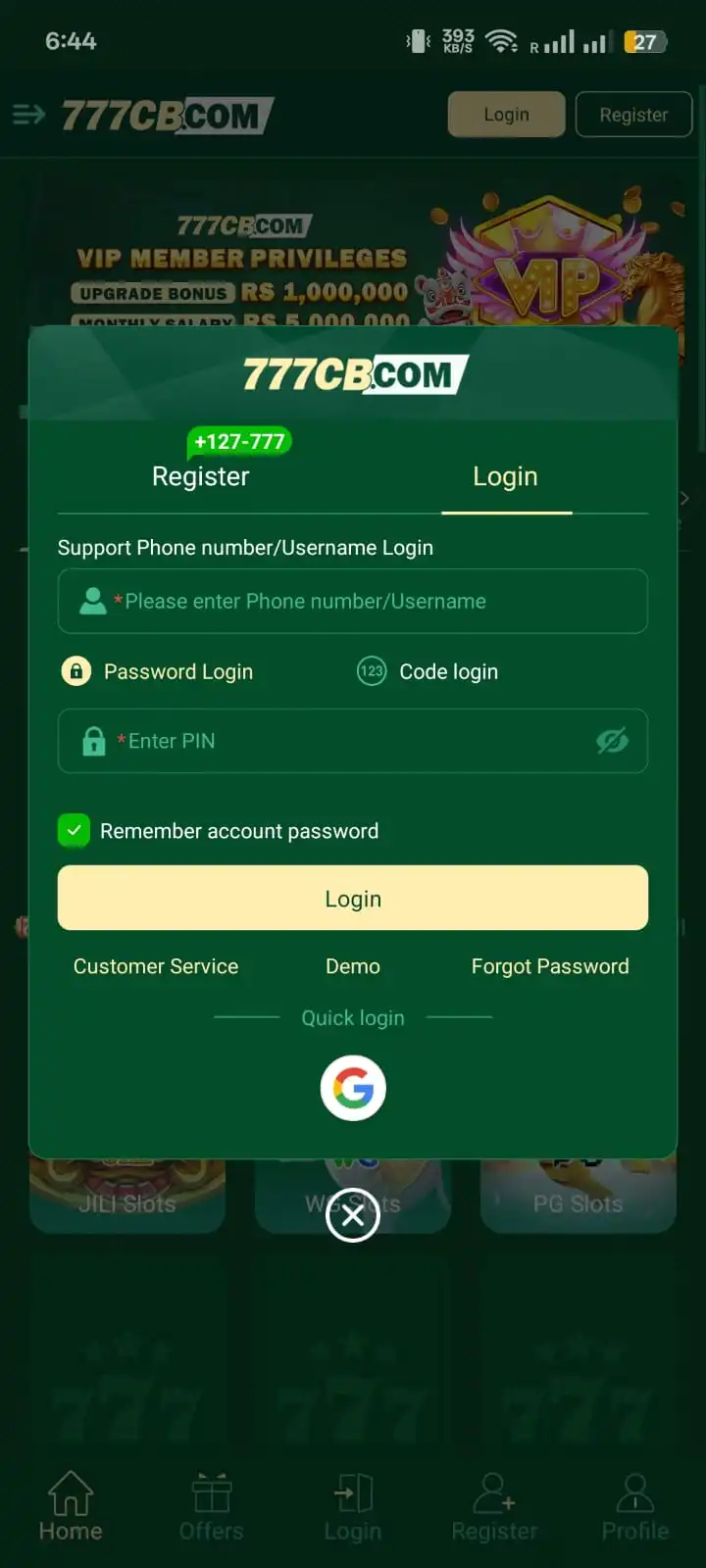
Task: Sign in quickly with Google
Action: click(x=353, y=1088)
